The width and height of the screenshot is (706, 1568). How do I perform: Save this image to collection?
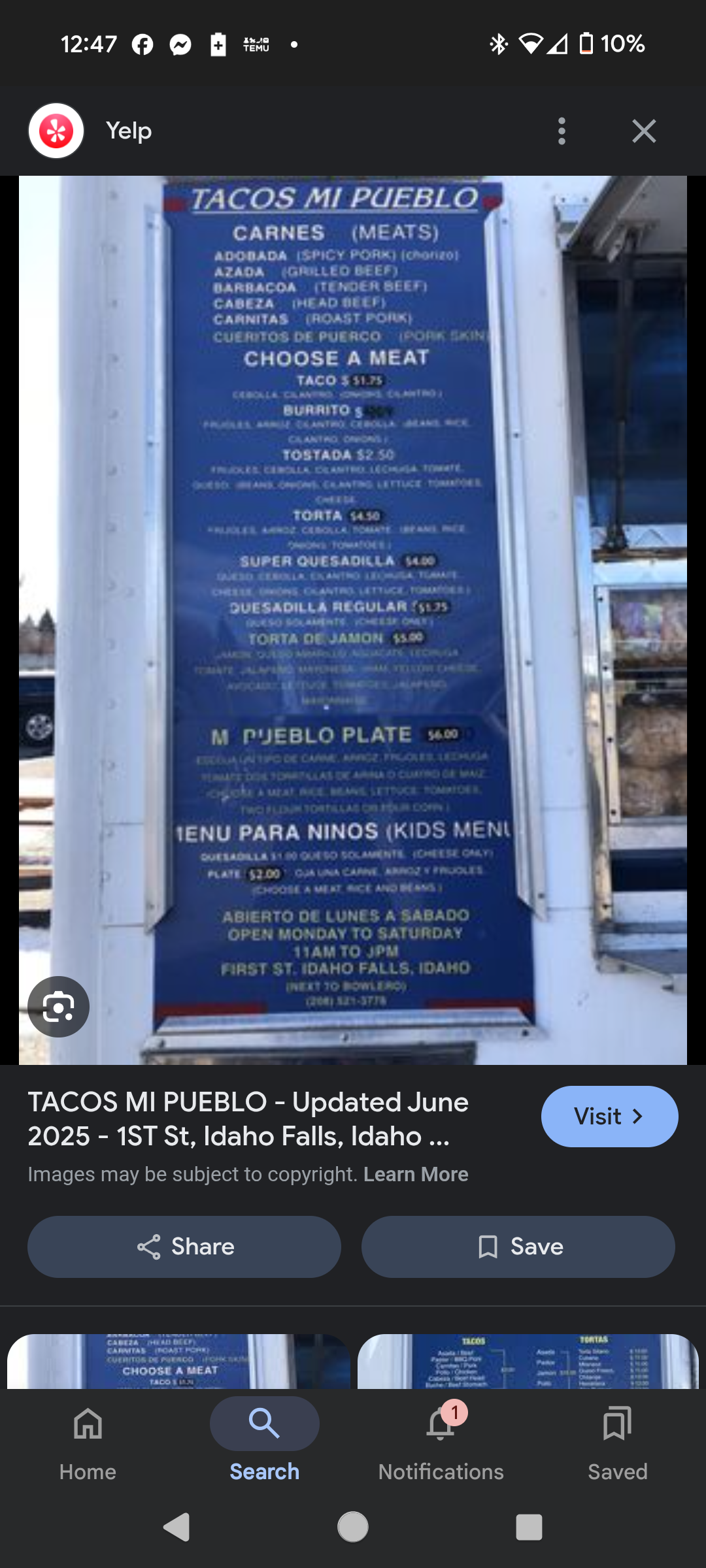tap(518, 1247)
